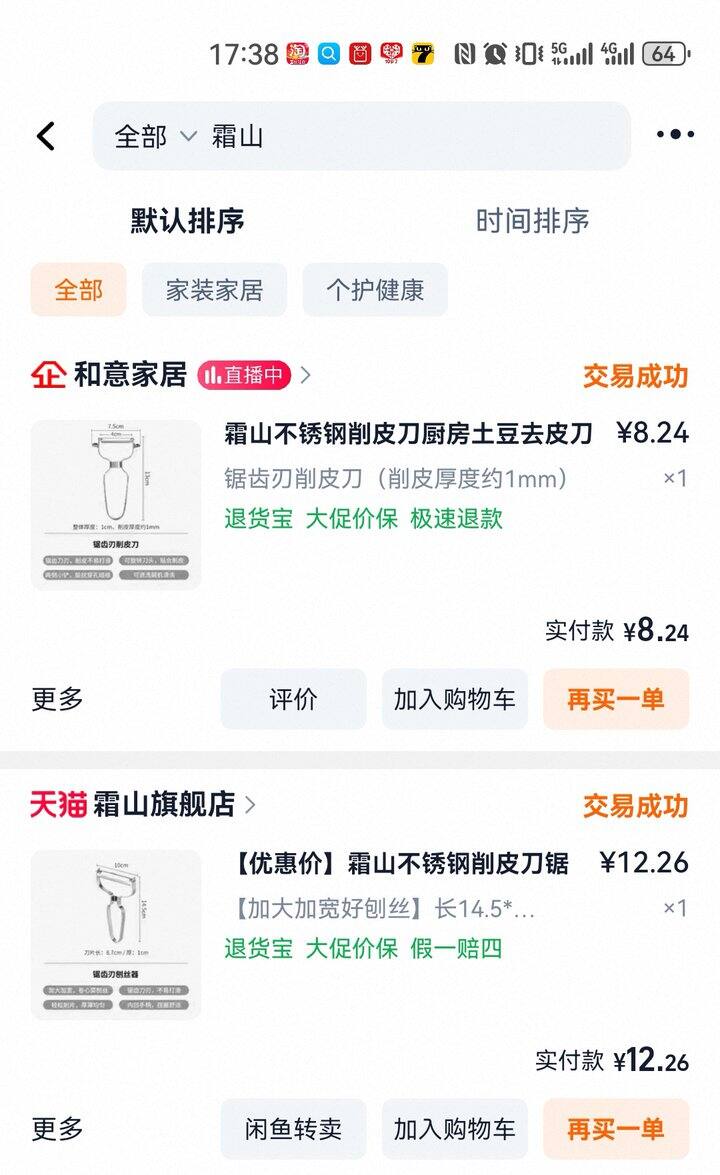Open the 和意家居 shop page
Image resolution: width=720 pixels, height=1175 pixels.
pyautogui.click(x=130, y=375)
